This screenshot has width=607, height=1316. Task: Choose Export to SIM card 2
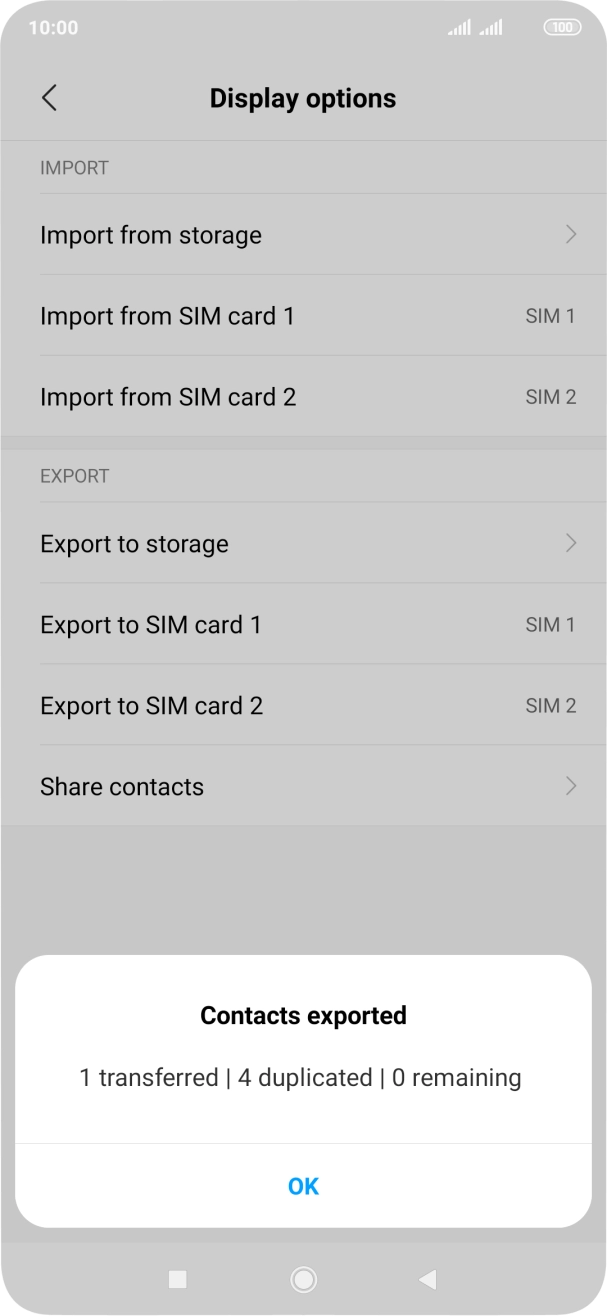point(303,706)
